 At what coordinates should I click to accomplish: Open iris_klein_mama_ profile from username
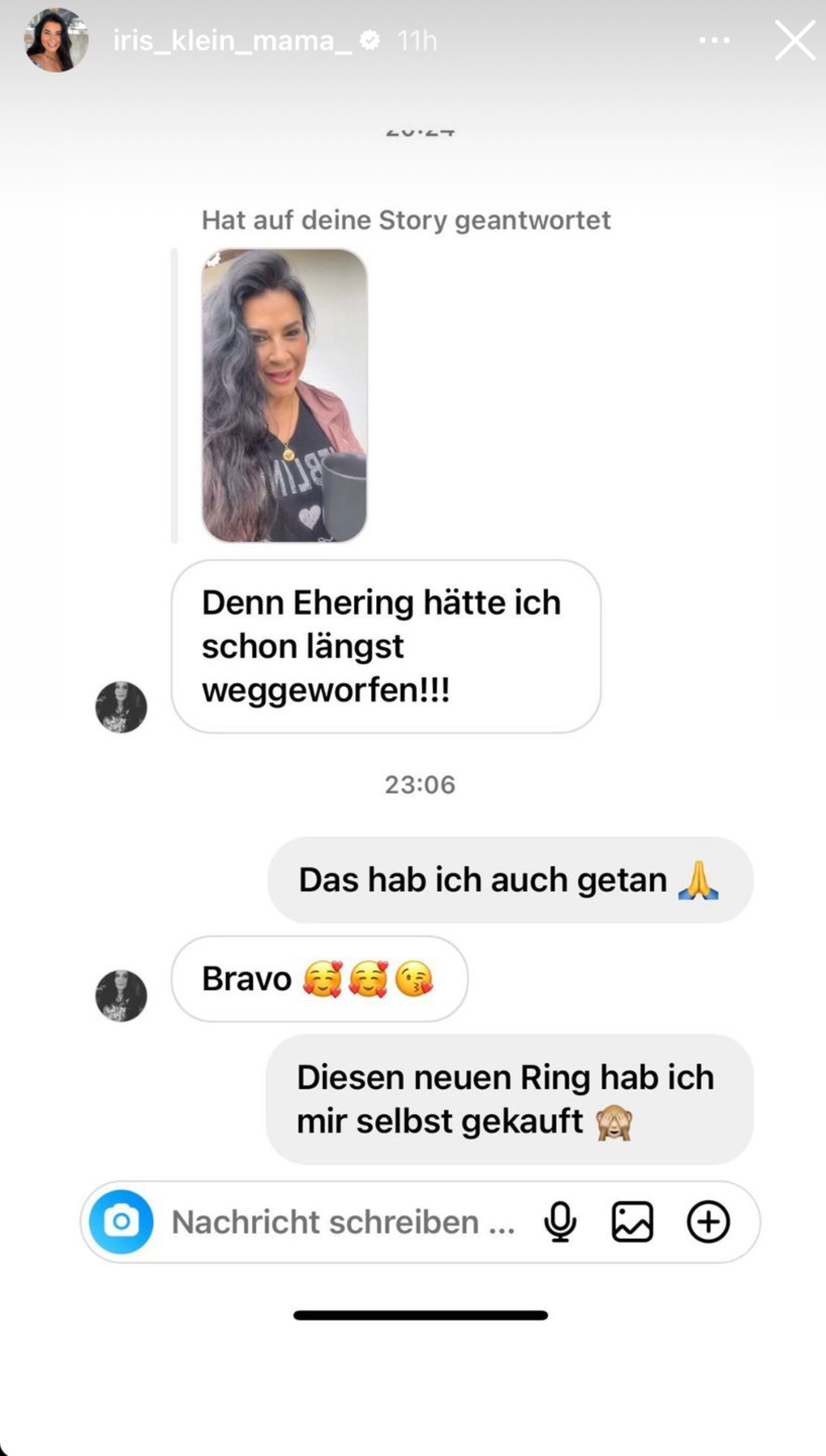[x=233, y=41]
